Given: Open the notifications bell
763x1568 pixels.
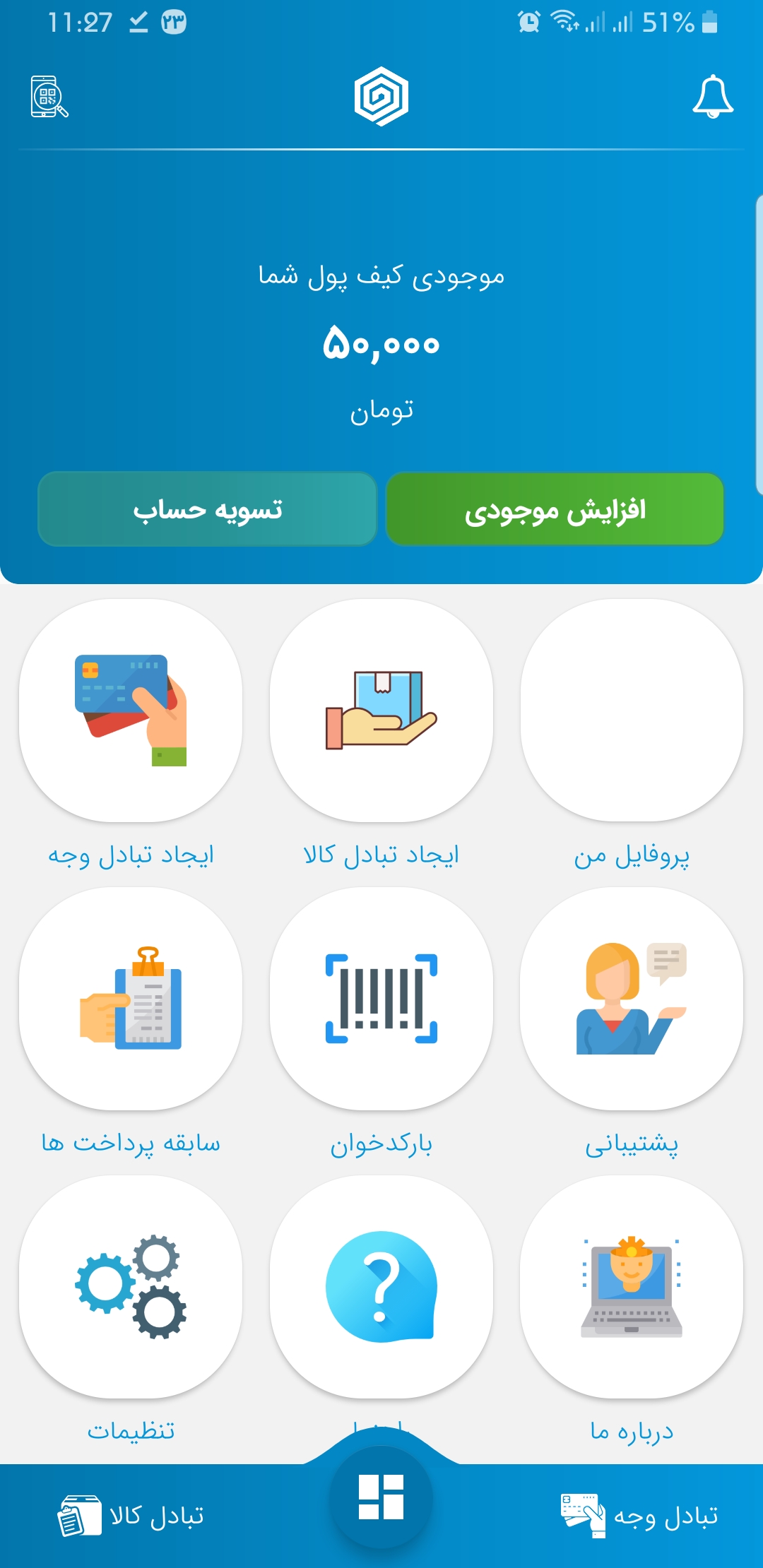Looking at the screenshot, I should 712,97.
